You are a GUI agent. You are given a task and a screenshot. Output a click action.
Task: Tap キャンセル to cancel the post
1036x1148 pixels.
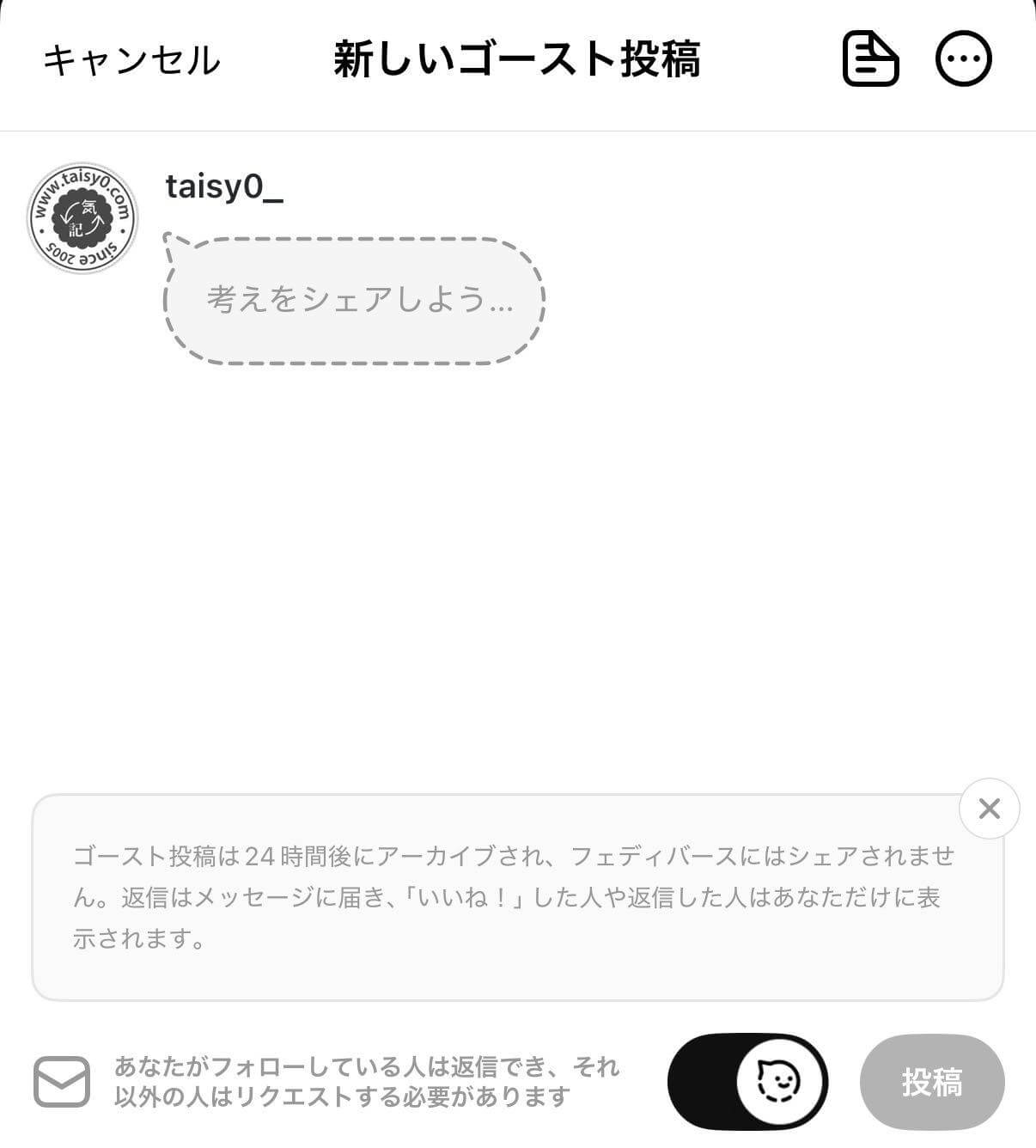(x=131, y=60)
